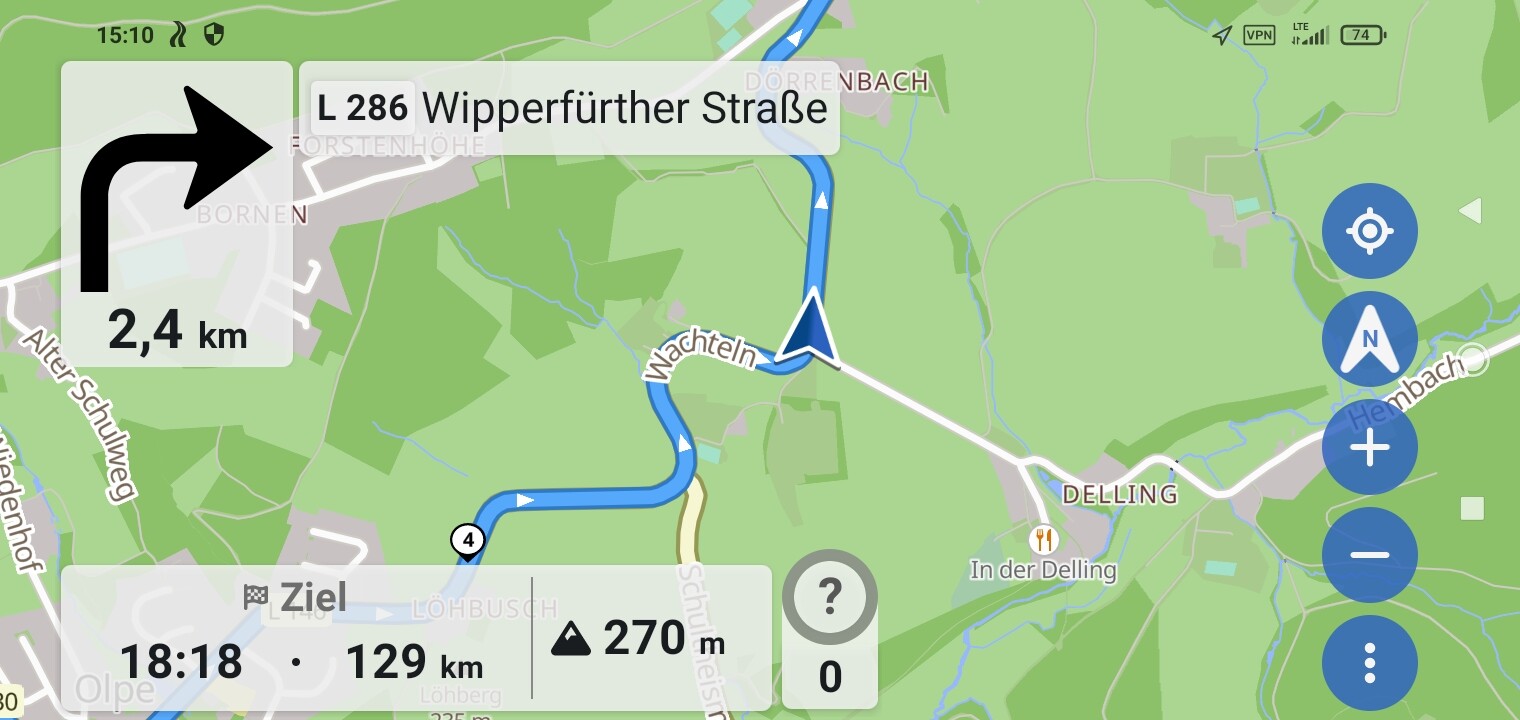1520x720 pixels.
Task: Open the three-dot overflow menu
Action: (x=1369, y=662)
